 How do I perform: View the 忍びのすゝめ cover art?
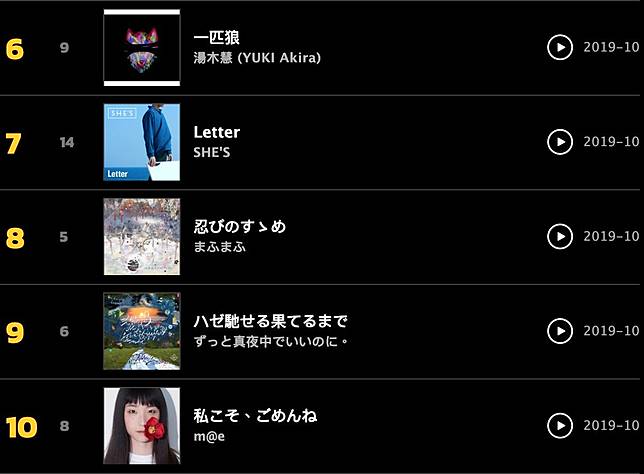click(x=142, y=237)
